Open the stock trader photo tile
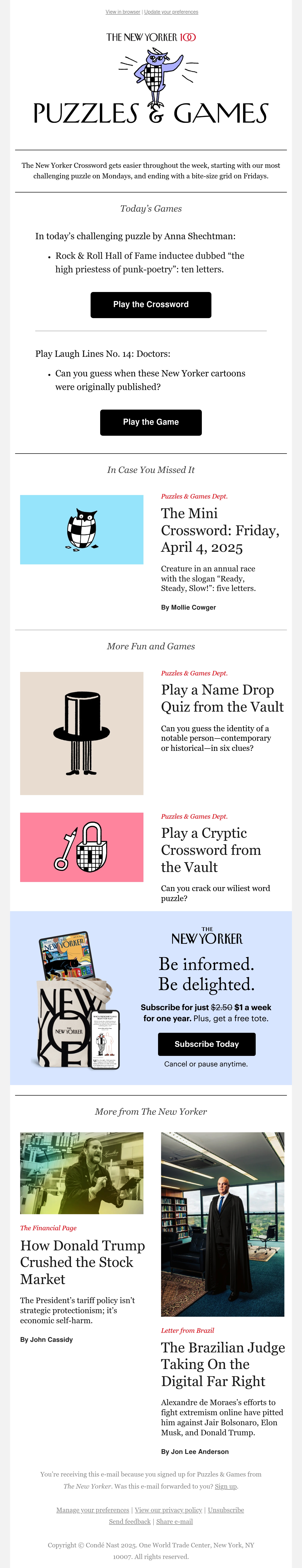Screen dimensions: 302x1568 tap(82, 1173)
